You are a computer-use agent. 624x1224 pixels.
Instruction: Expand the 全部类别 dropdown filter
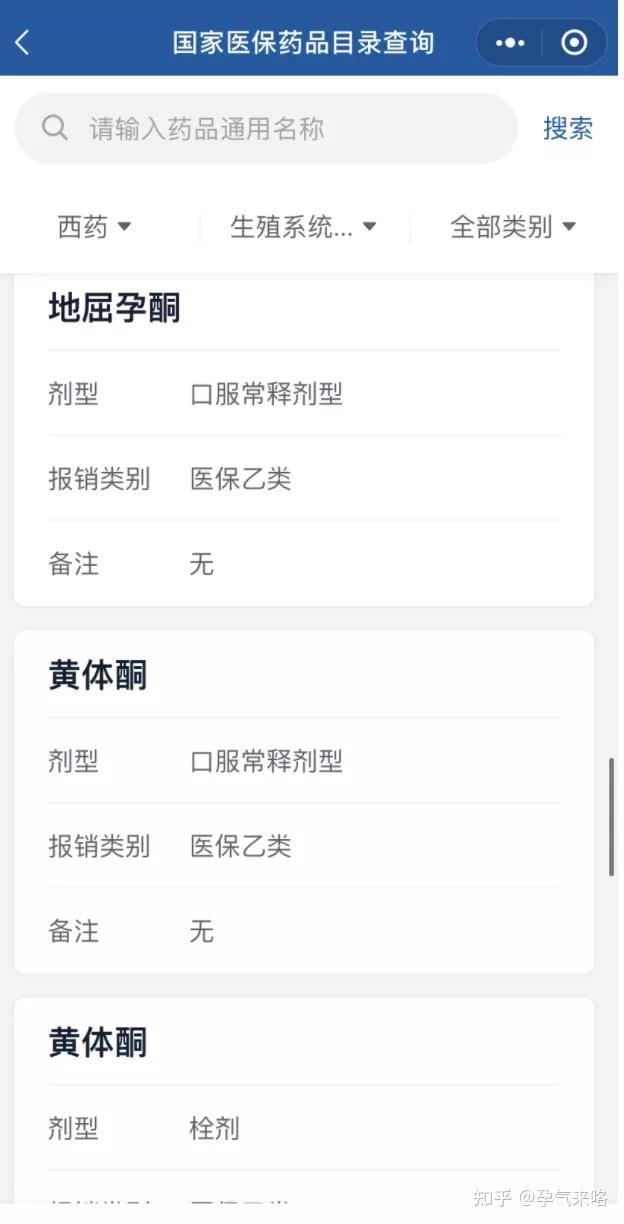513,227
